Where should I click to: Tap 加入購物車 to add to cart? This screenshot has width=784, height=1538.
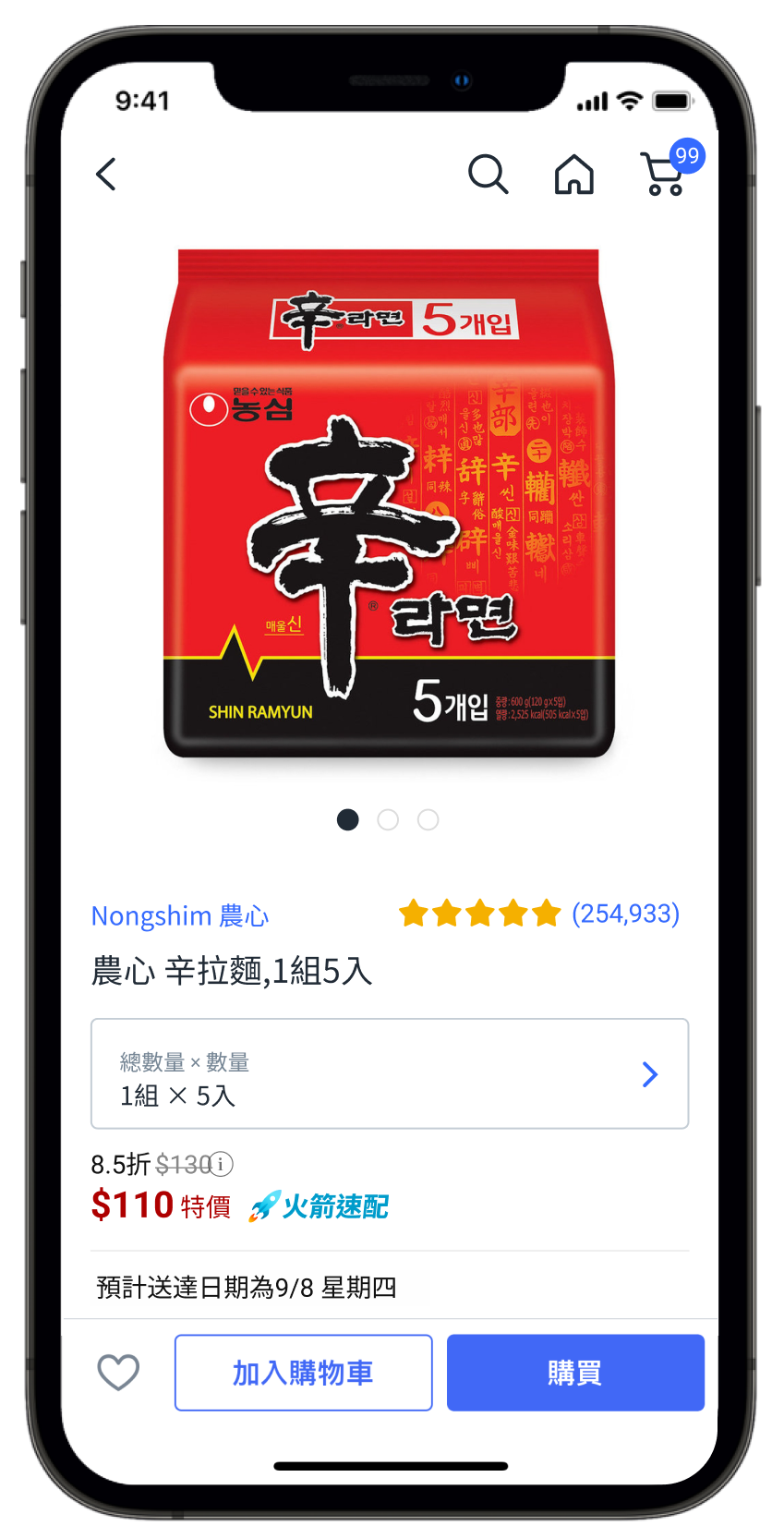tap(303, 1373)
